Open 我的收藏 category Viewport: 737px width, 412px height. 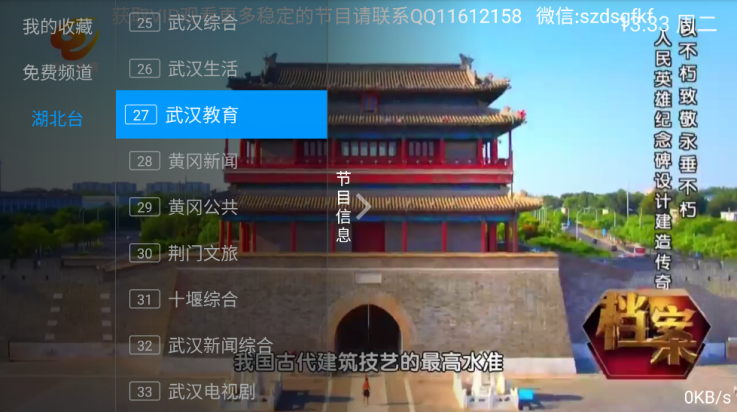(x=57, y=26)
